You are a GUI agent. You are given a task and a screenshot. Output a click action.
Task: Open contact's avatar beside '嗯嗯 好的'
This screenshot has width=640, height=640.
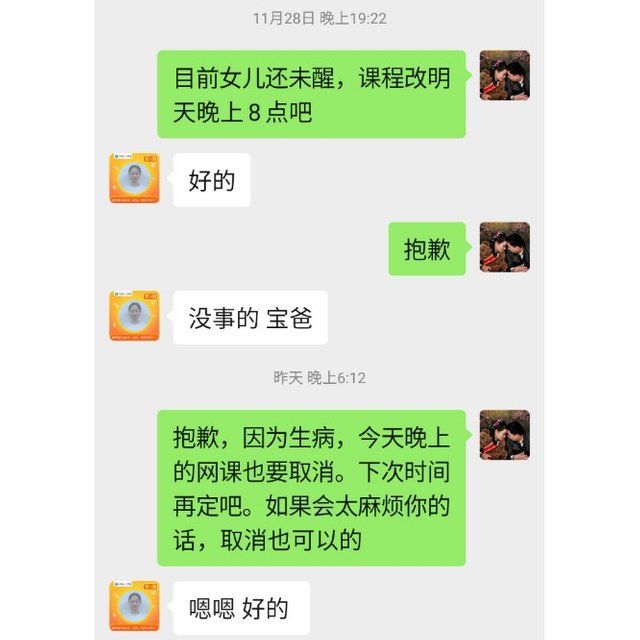tap(134, 605)
